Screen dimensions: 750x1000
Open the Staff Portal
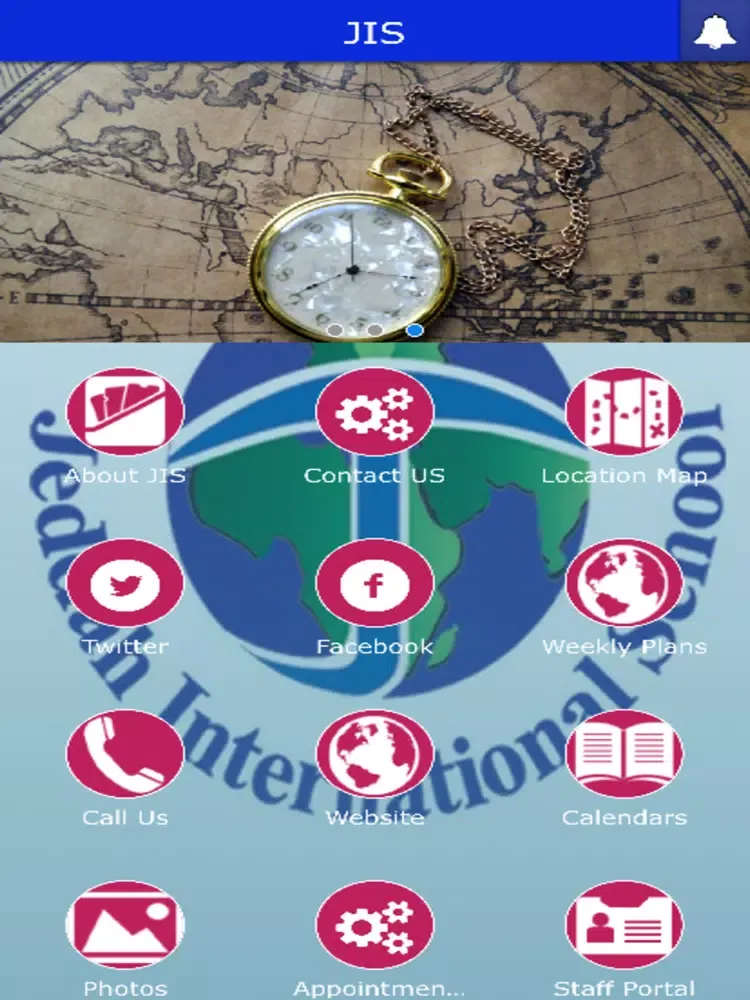(624, 925)
